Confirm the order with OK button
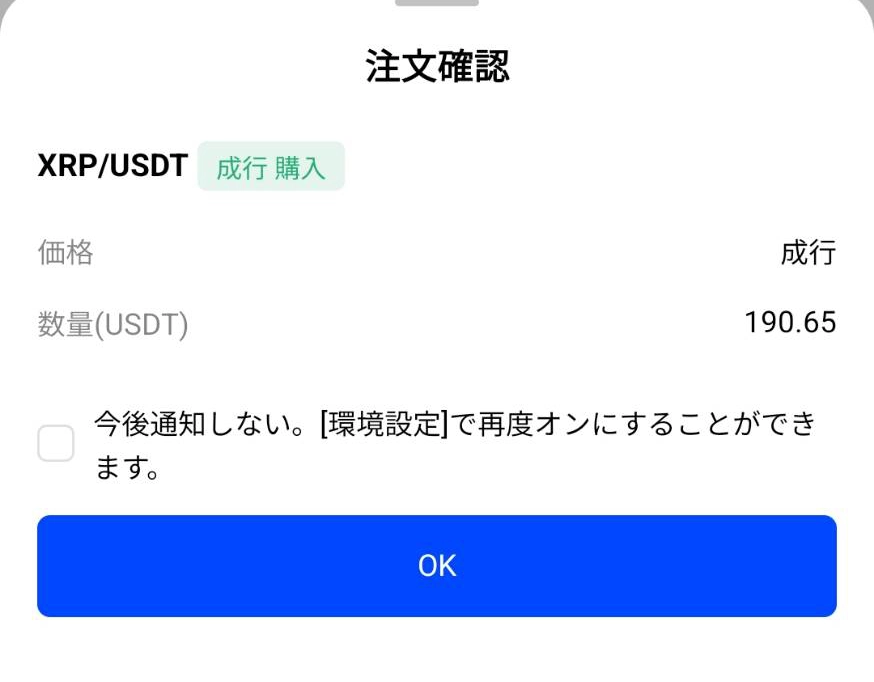 pos(437,566)
